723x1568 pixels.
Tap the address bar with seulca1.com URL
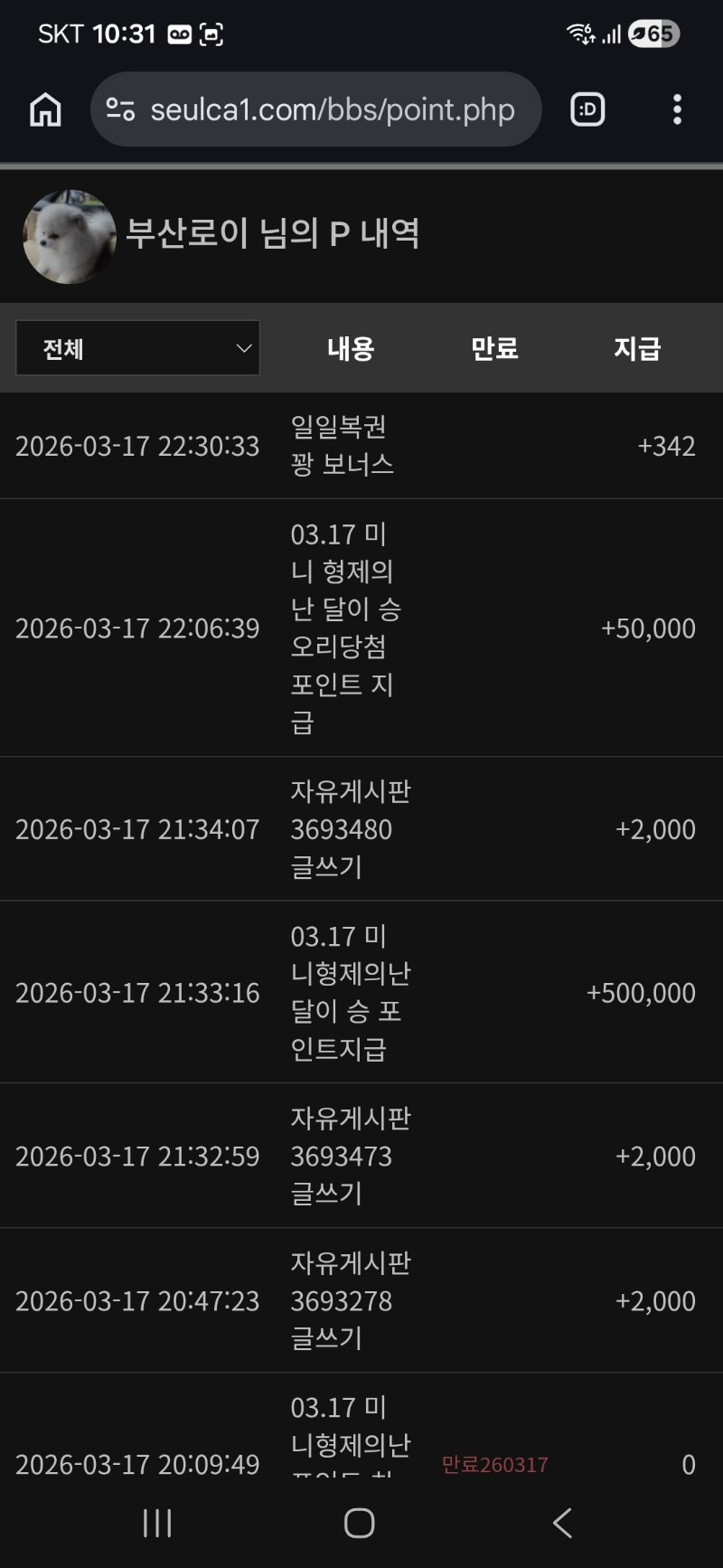click(333, 110)
